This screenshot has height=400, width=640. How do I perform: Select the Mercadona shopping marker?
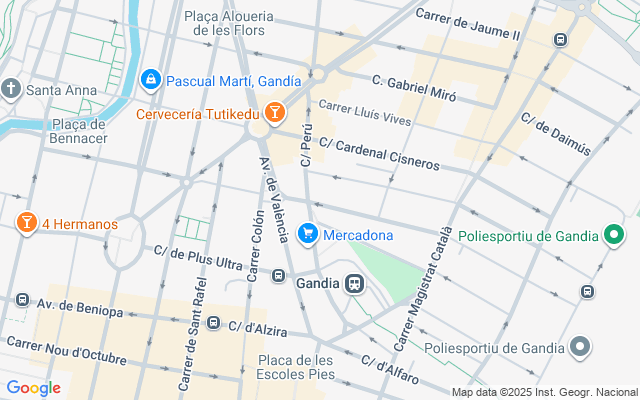point(308,234)
